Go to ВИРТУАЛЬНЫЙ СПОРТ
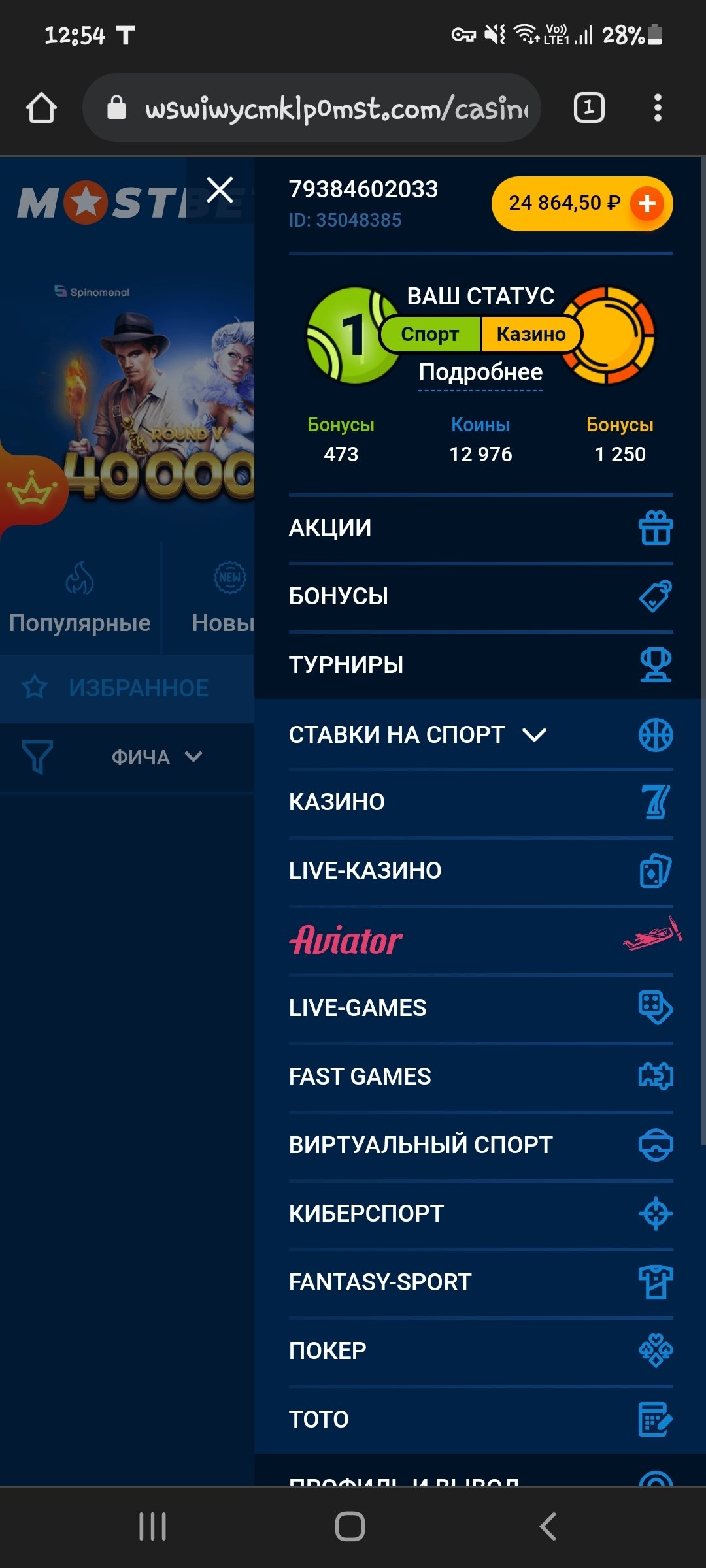706x1568 pixels. click(x=480, y=1145)
